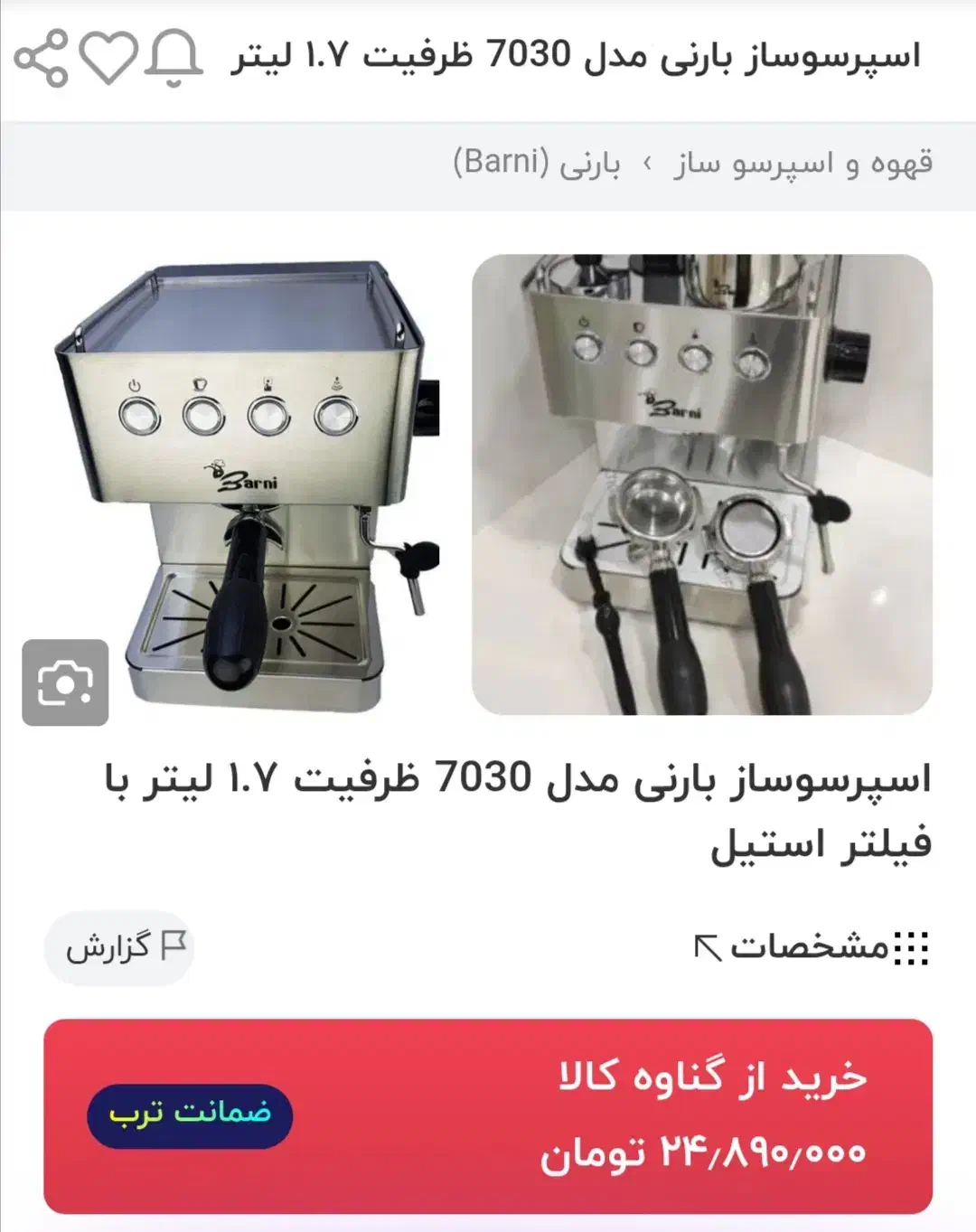
Task: Click the dotted grid icon near مشخصات
Action: [x=913, y=947]
